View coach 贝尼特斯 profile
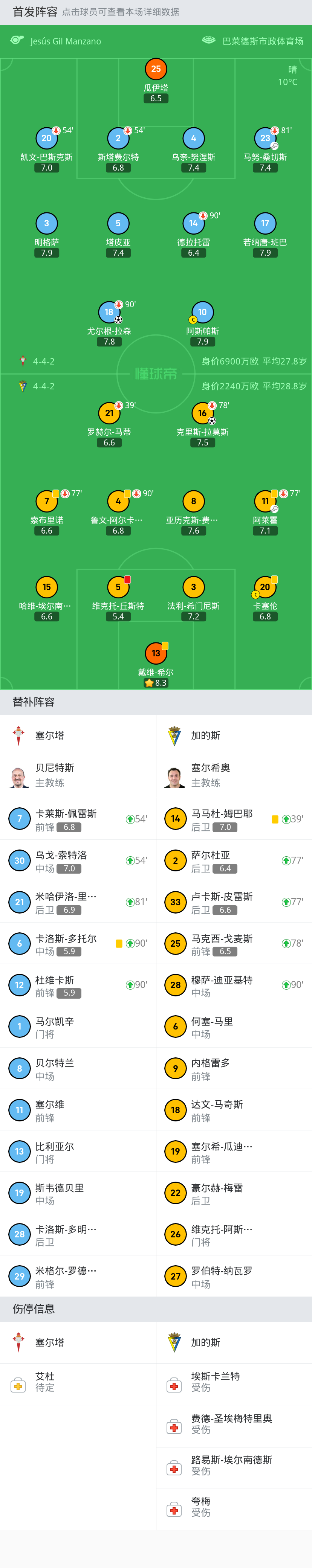The image size is (312, 1568). 78,776
